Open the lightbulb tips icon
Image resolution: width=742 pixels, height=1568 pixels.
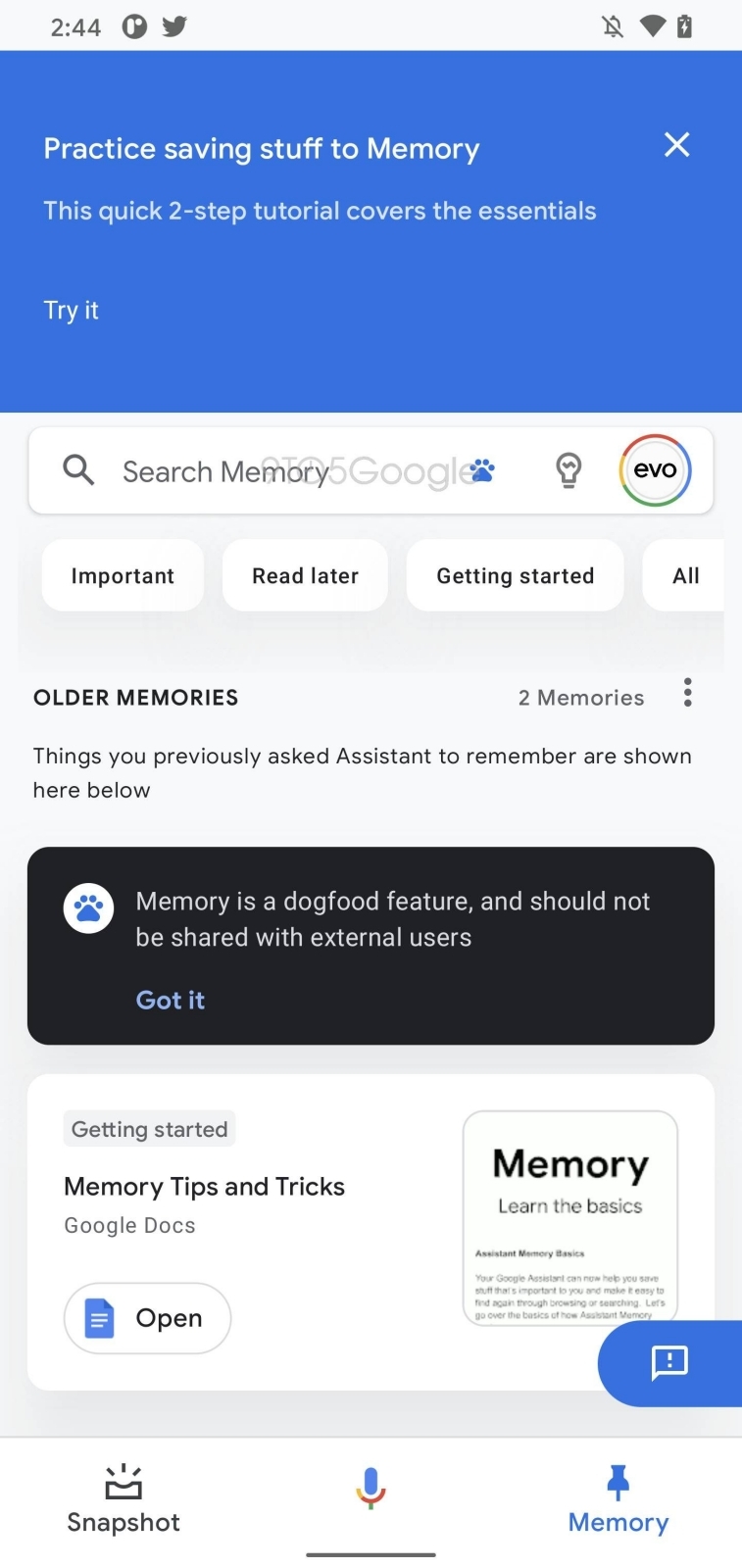click(569, 470)
